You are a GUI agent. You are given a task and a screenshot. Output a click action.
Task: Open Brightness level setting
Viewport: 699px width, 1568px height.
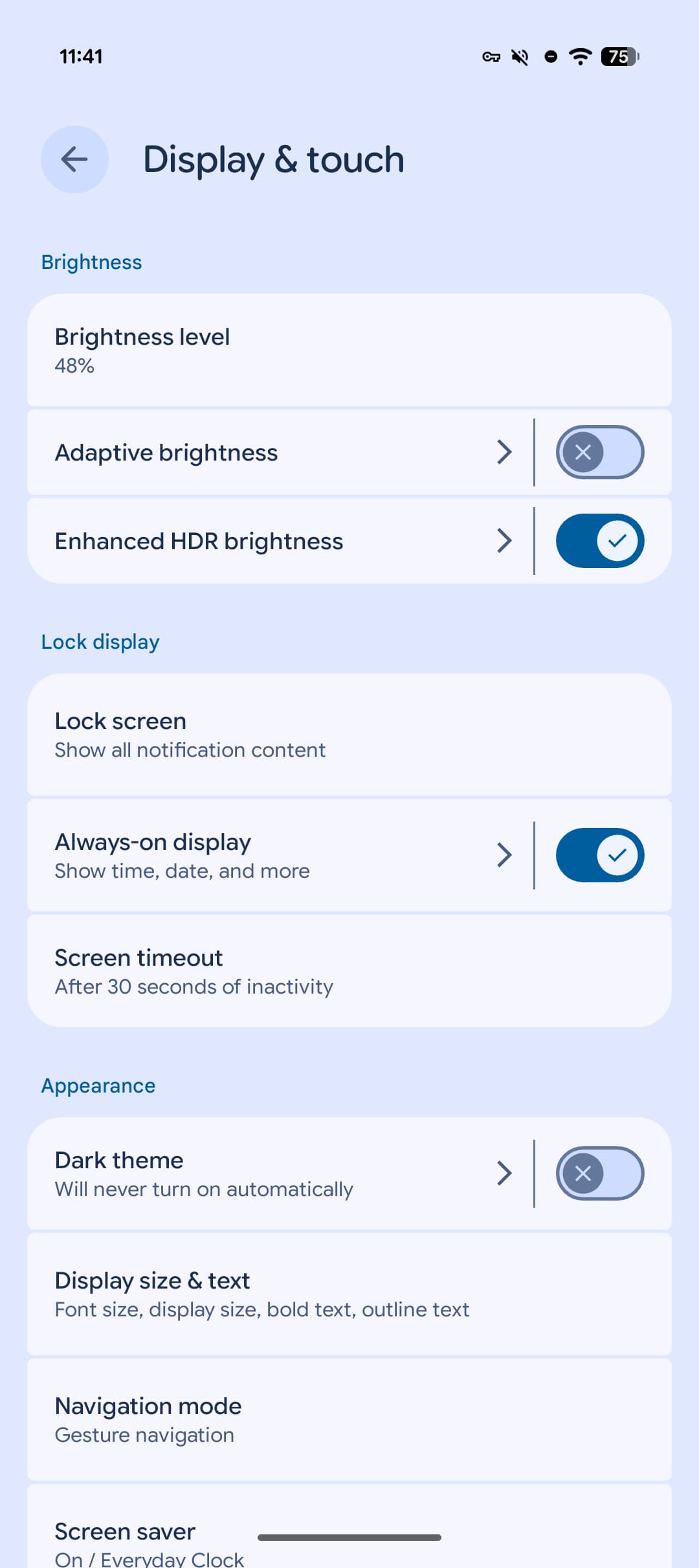349,350
